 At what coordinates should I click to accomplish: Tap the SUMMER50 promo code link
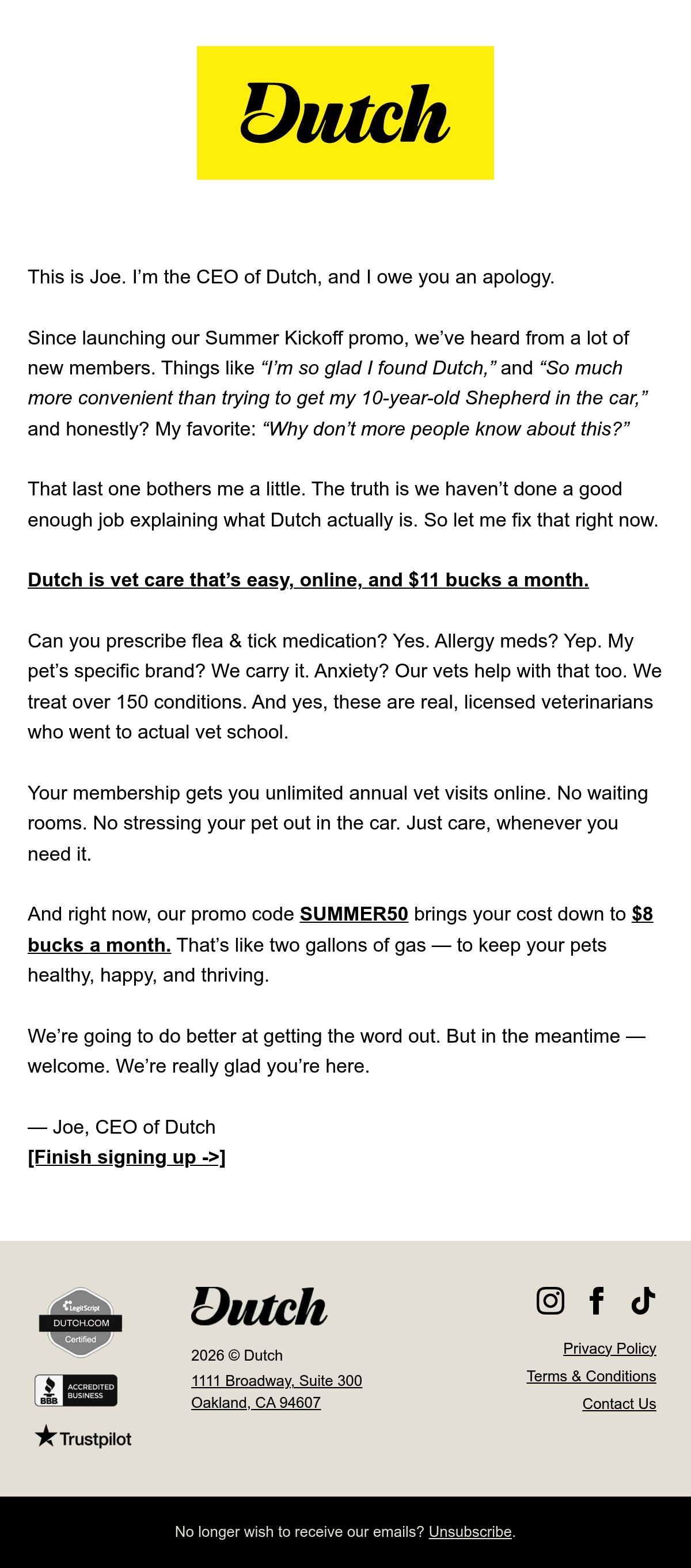point(354,914)
